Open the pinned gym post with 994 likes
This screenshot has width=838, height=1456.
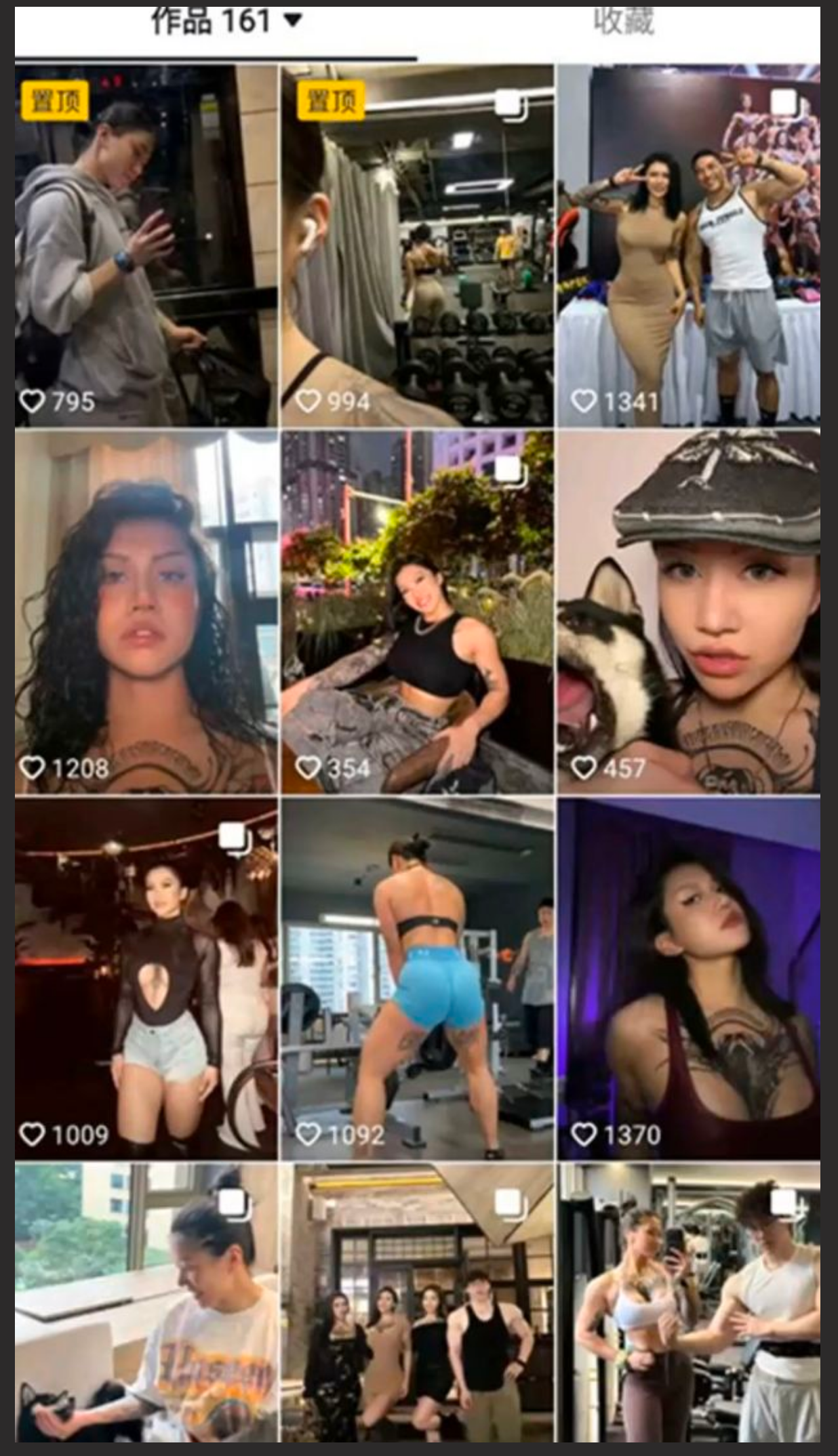coord(418,245)
